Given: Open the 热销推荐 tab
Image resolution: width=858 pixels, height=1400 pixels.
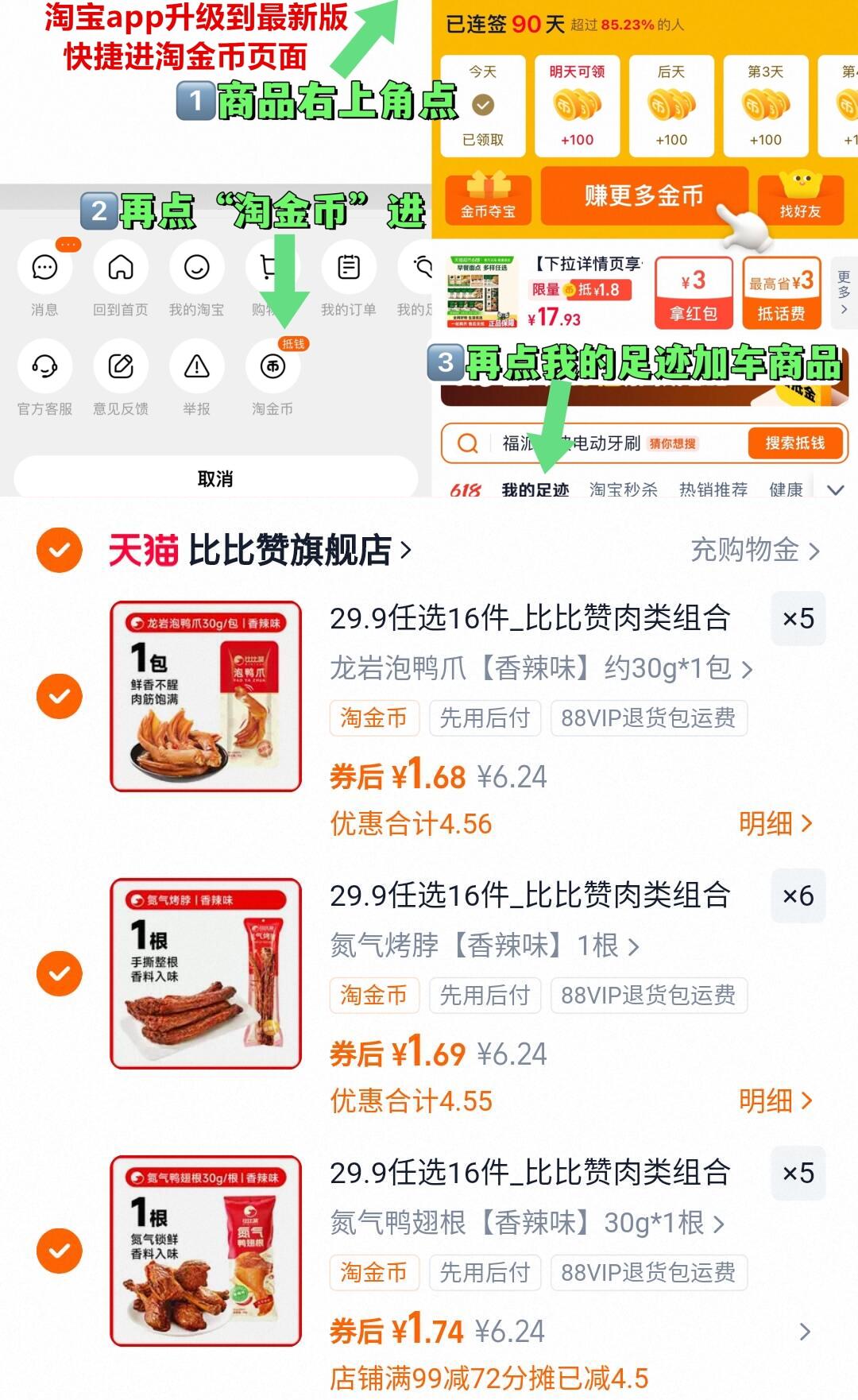Looking at the screenshot, I should click(x=715, y=491).
